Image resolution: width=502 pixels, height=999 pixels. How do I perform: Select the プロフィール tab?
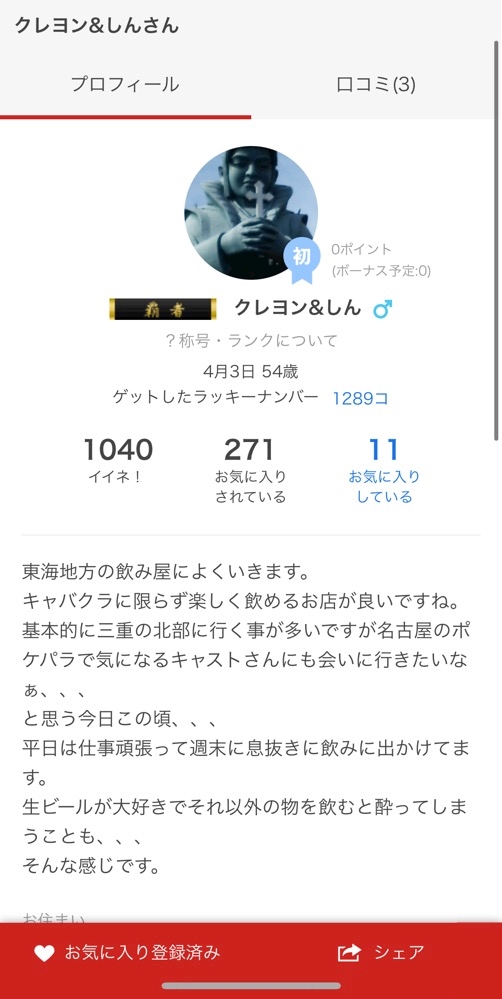tap(125, 85)
